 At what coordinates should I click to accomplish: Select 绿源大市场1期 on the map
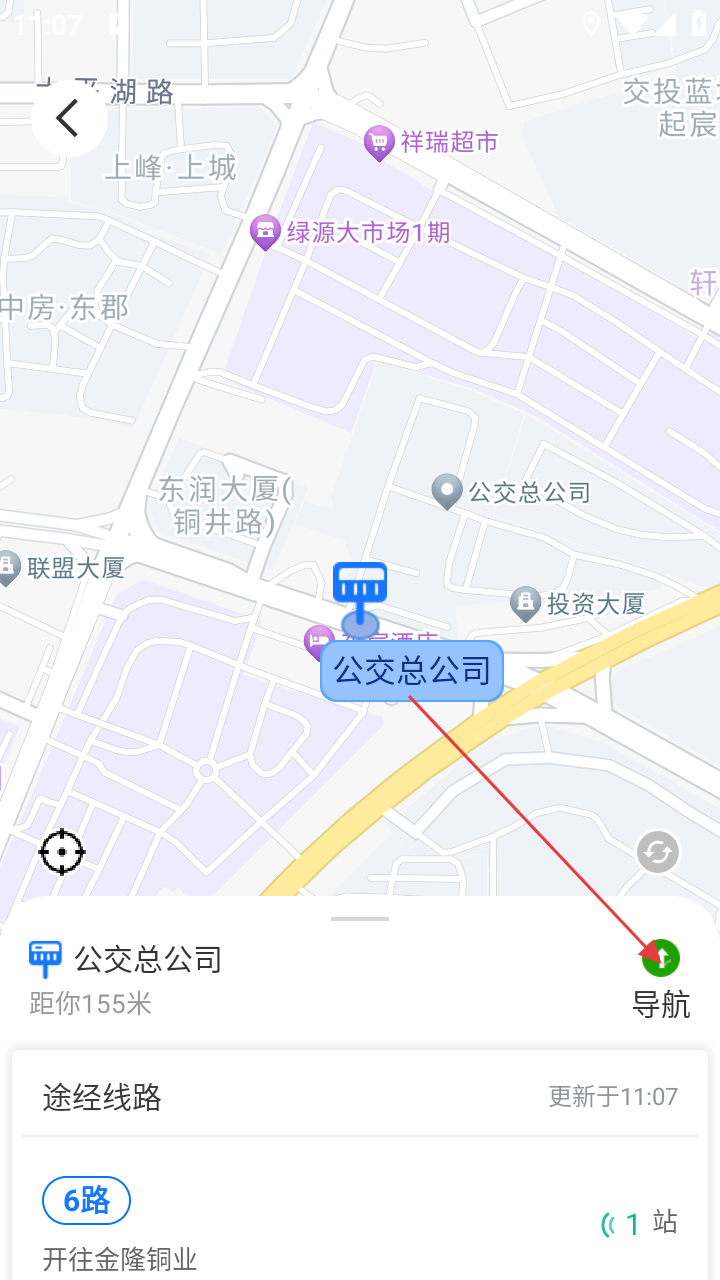pos(350,233)
